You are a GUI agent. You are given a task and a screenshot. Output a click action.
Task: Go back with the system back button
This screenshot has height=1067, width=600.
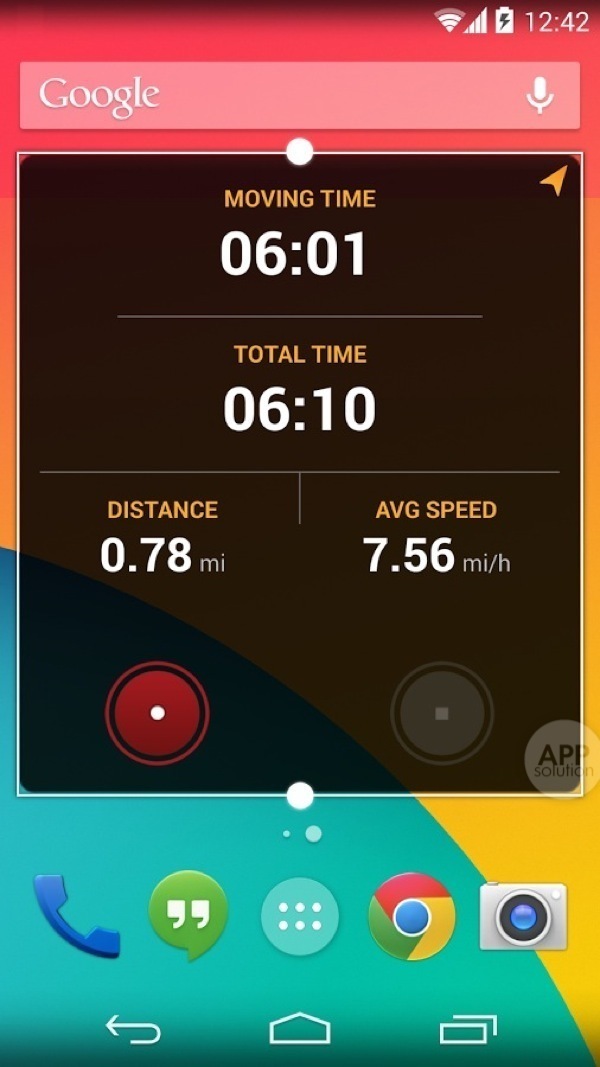click(x=133, y=1029)
